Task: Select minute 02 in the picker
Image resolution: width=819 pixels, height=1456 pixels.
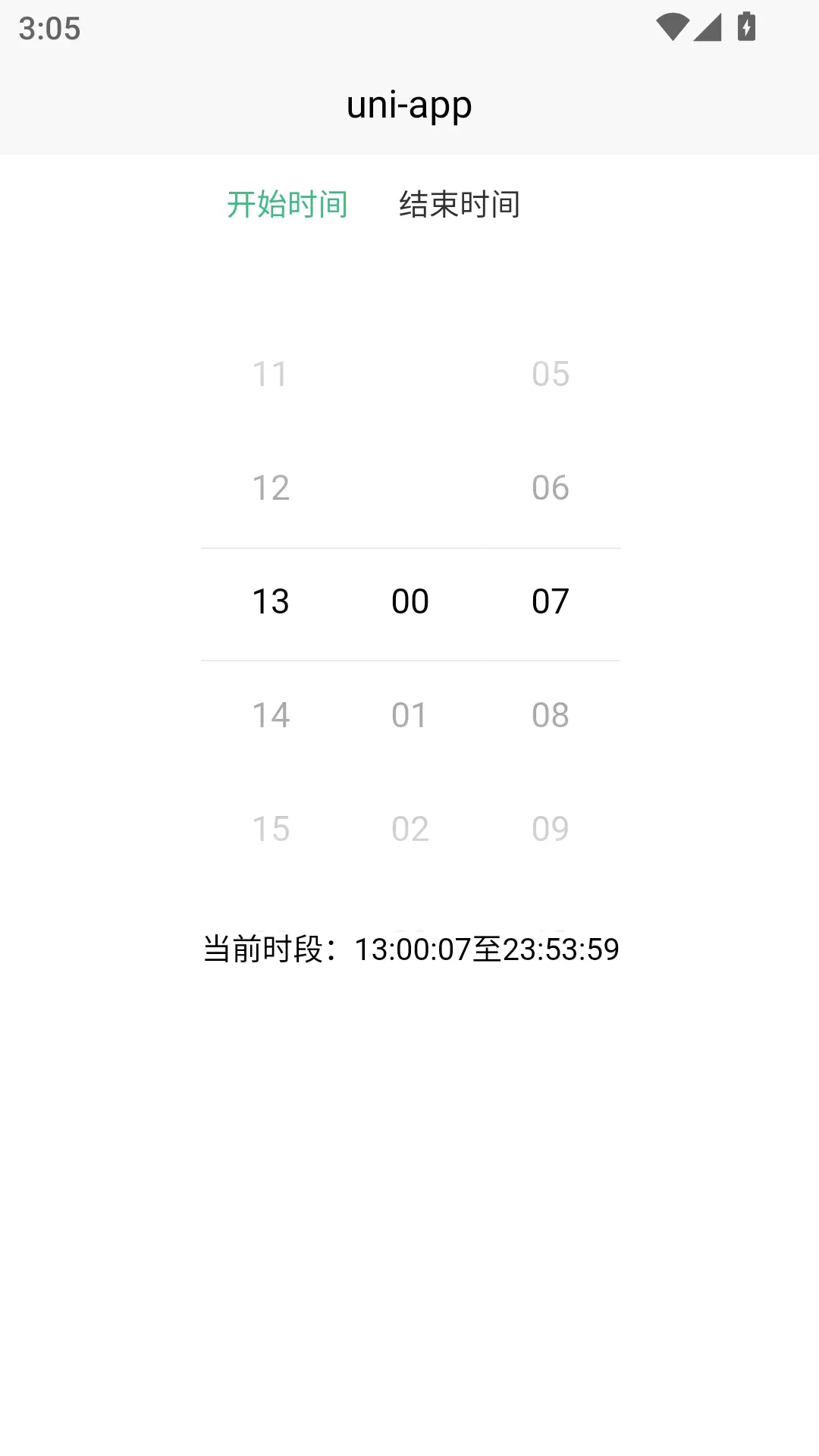Action: tap(410, 829)
